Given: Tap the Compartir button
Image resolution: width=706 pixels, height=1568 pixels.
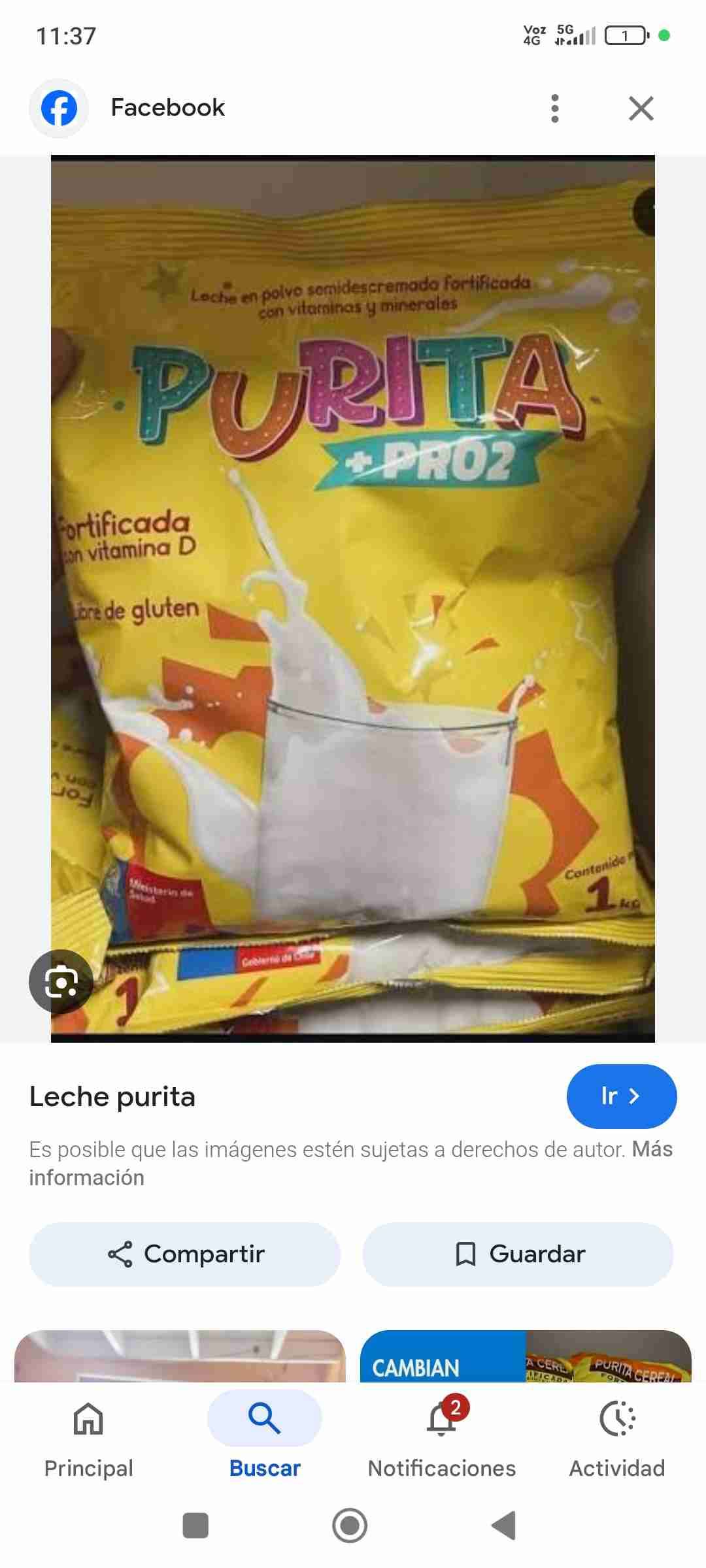Looking at the screenshot, I should (185, 1252).
